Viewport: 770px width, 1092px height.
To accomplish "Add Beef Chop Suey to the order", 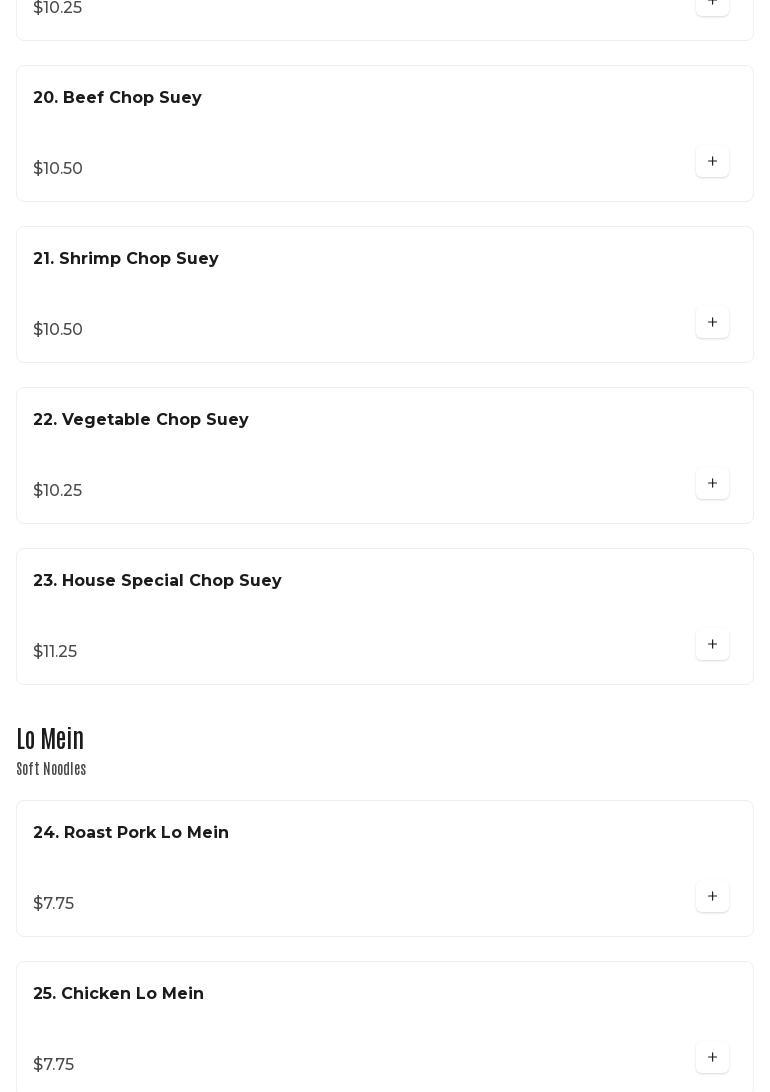I will [712, 162].
